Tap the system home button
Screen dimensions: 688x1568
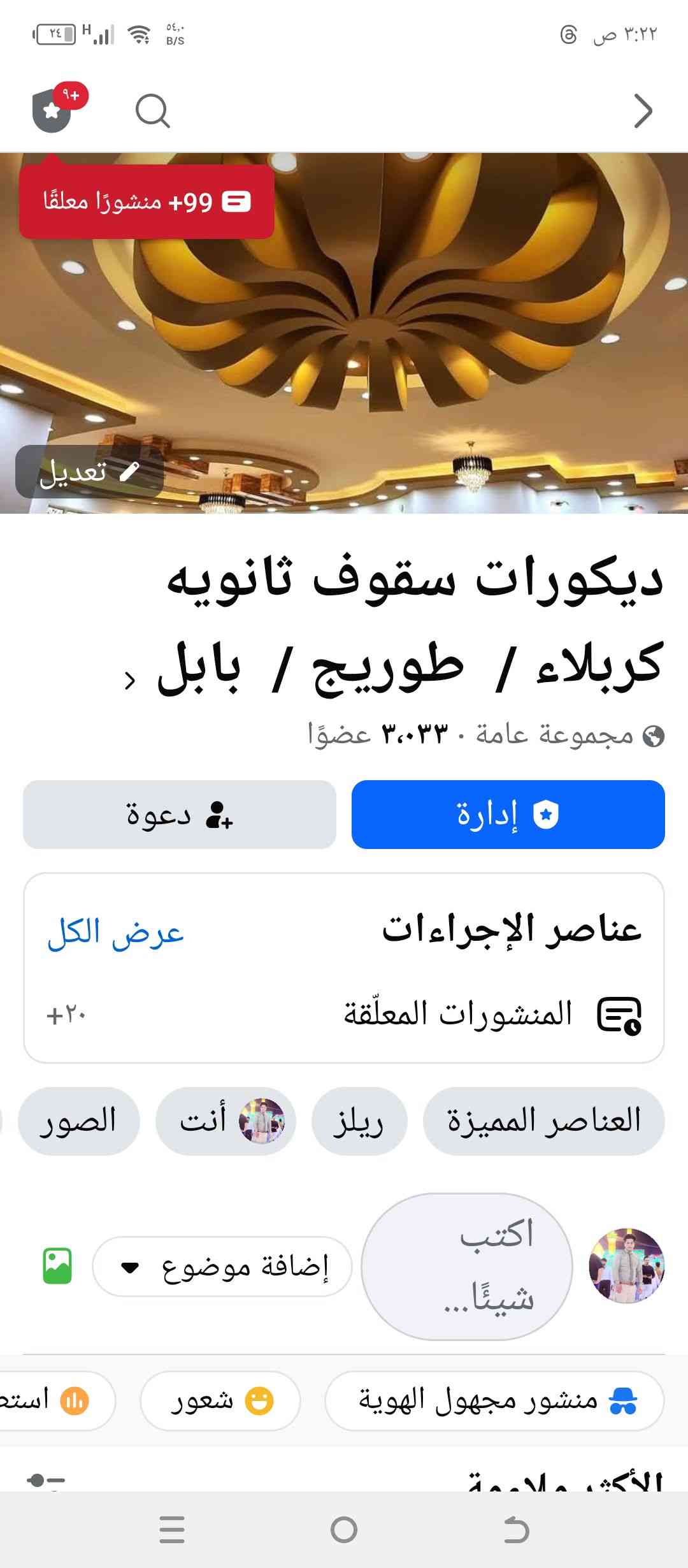pyautogui.click(x=344, y=1530)
